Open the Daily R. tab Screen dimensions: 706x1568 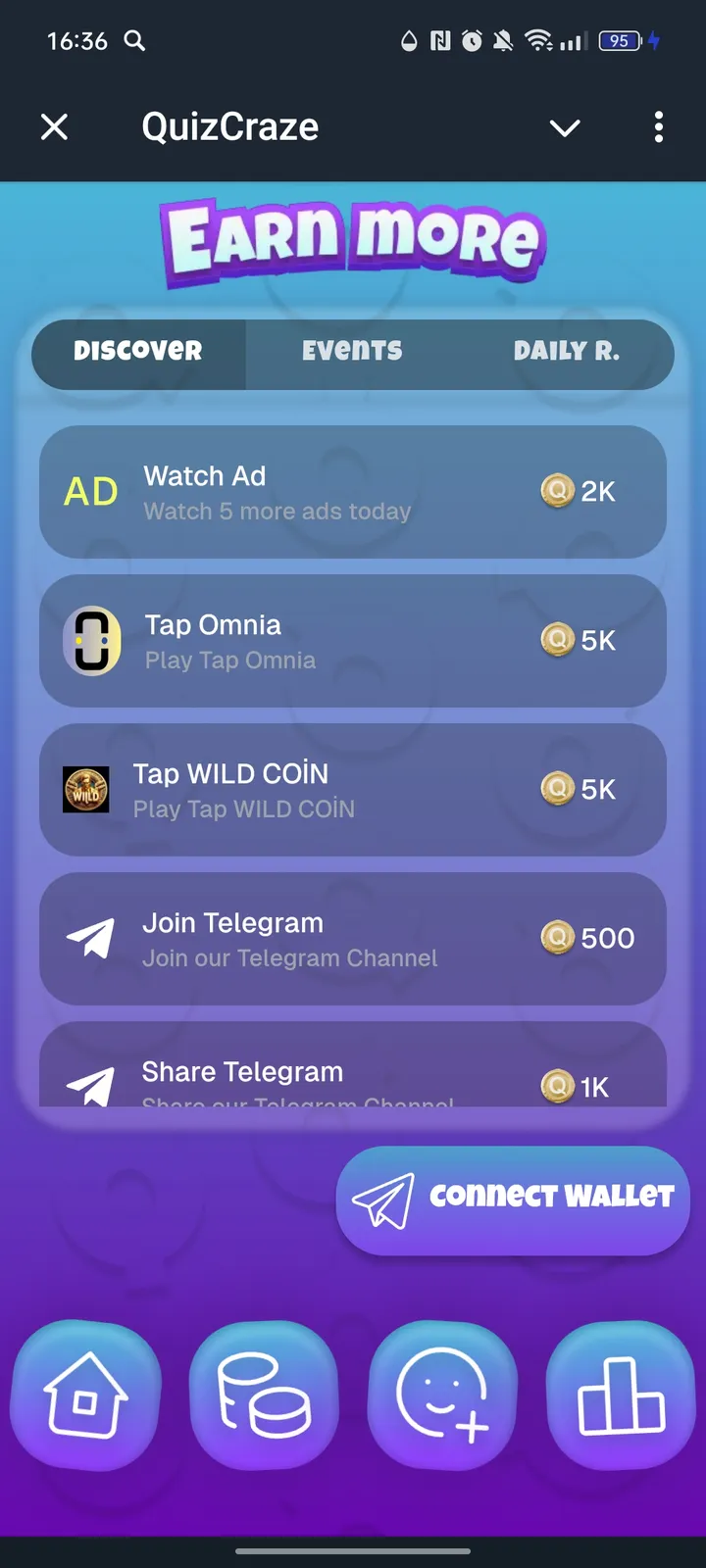[567, 354]
